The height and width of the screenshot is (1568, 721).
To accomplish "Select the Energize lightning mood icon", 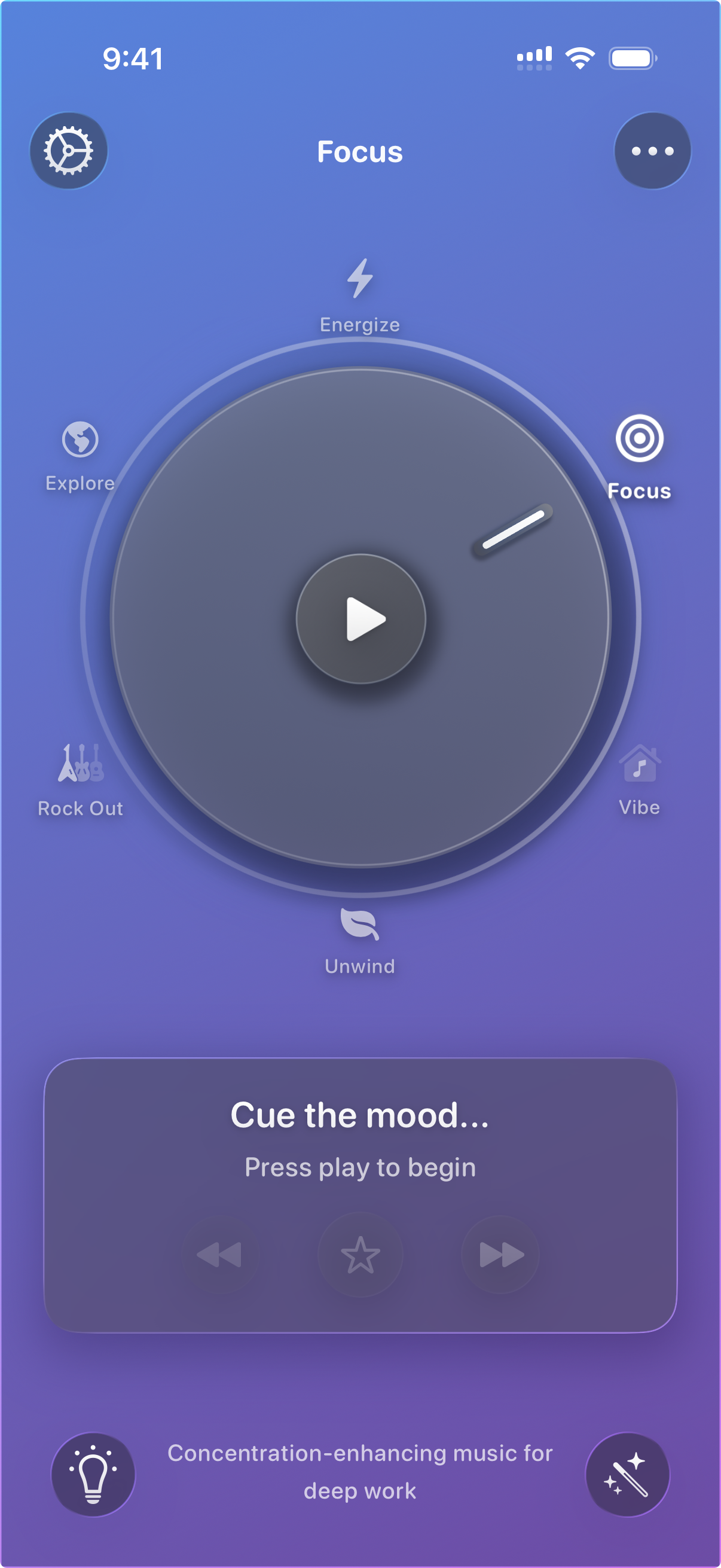I will tap(360, 279).
